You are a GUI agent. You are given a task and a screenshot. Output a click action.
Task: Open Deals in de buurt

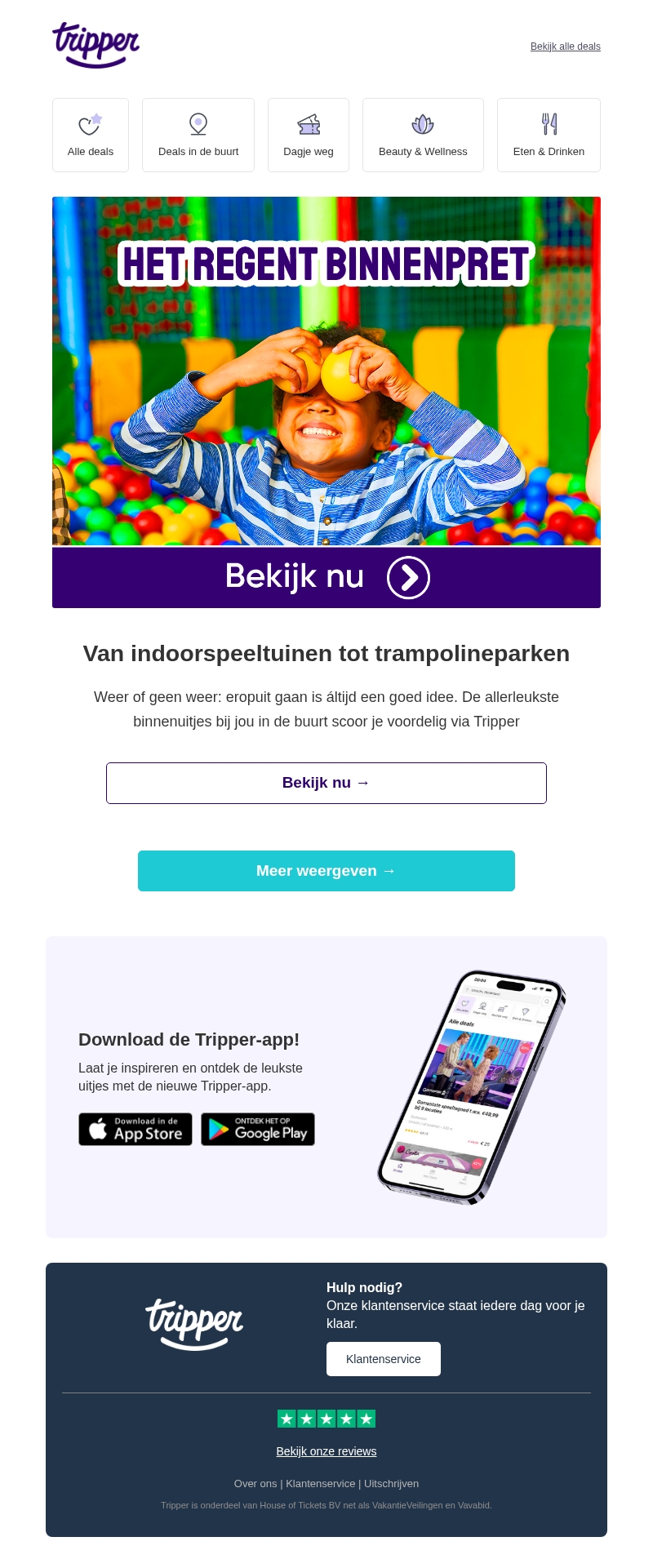click(x=198, y=135)
